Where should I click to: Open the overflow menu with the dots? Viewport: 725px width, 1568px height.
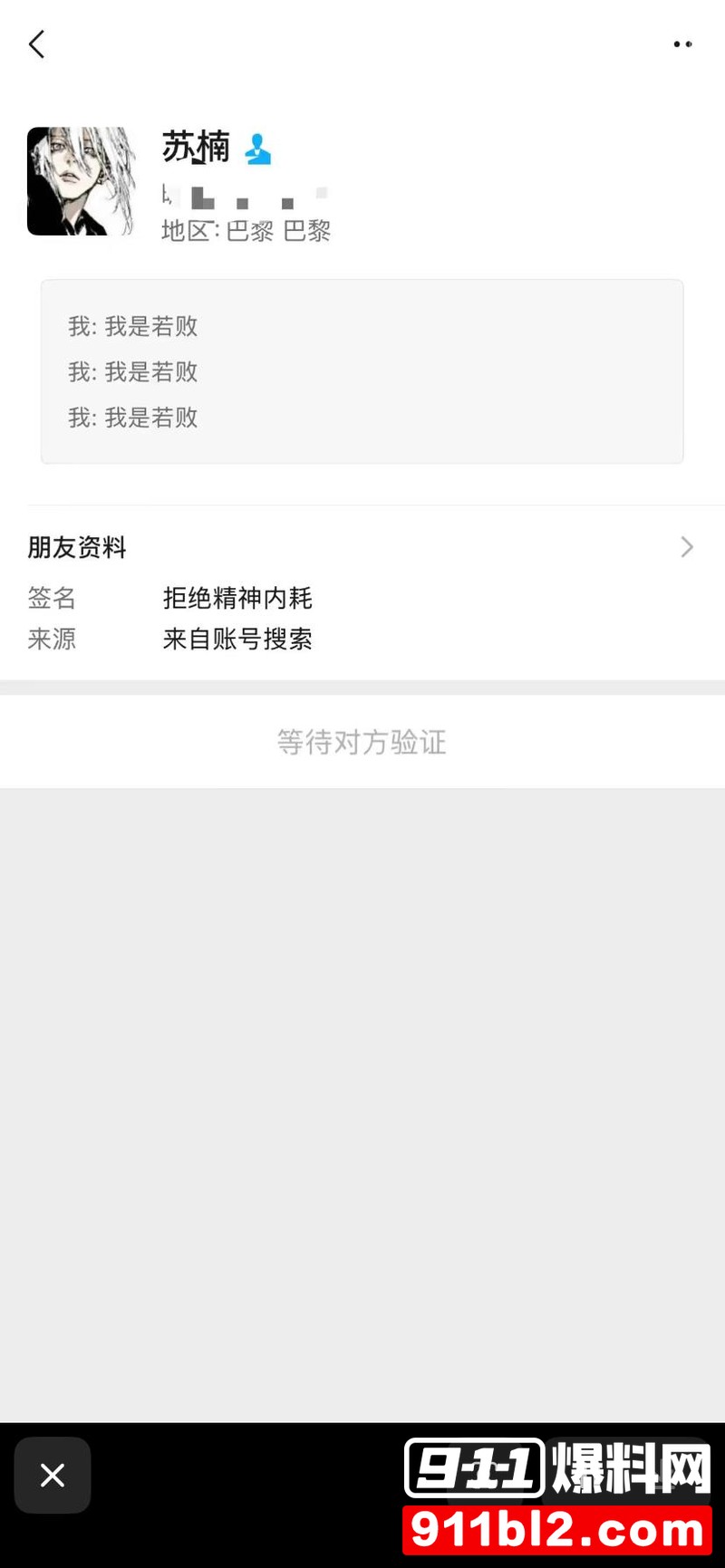pos(682,44)
